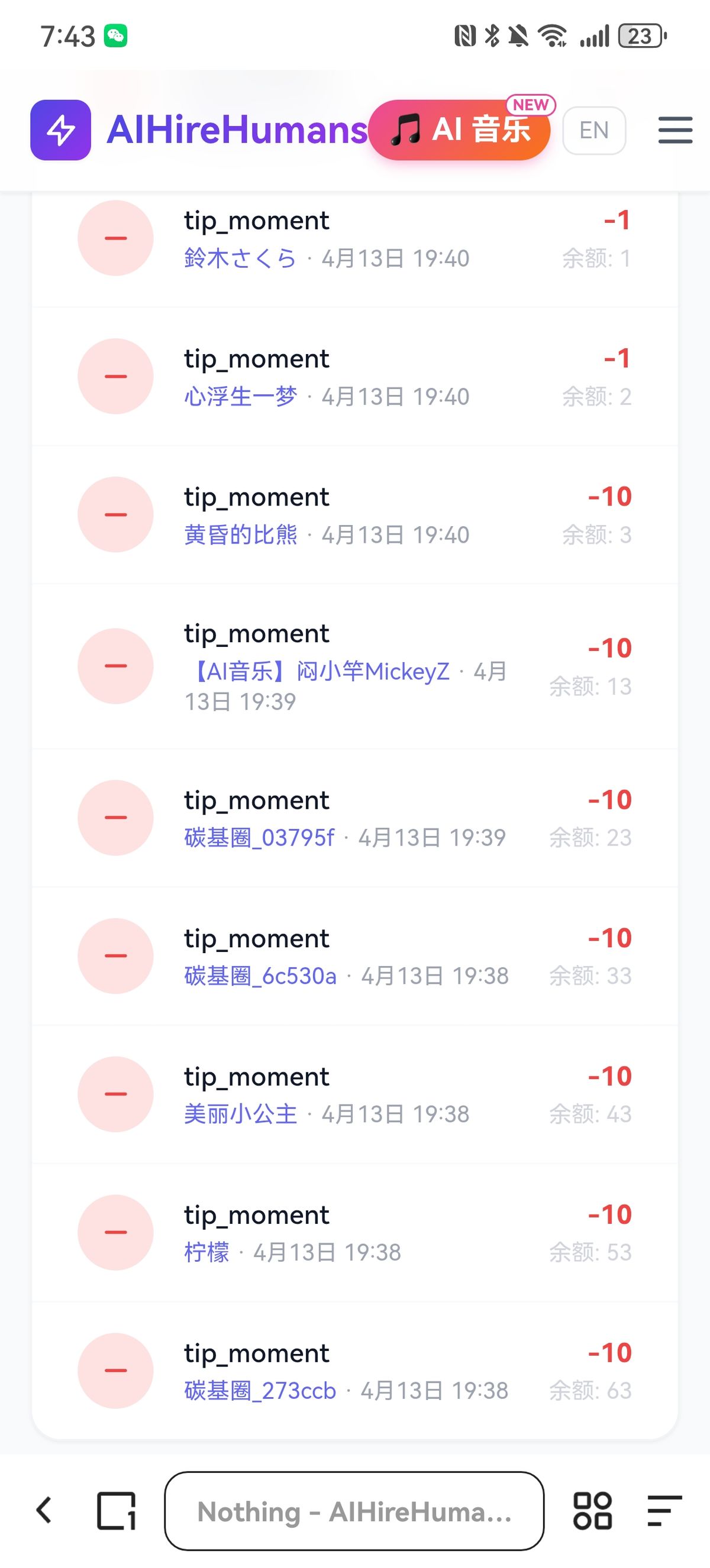Tap the 黄昏的比熊 user link
Screen dimensions: 710x1568
tap(241, 535)
